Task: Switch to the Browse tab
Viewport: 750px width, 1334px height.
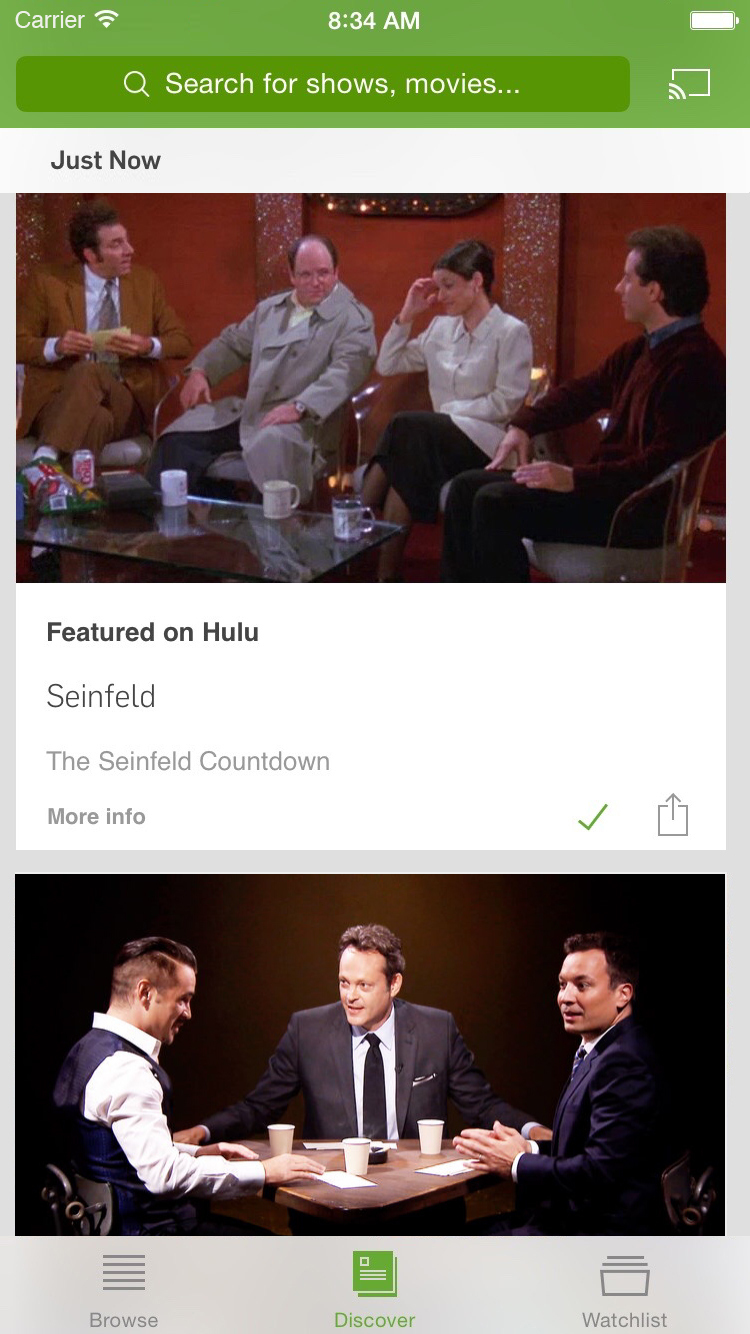Action: point(124,1291)
